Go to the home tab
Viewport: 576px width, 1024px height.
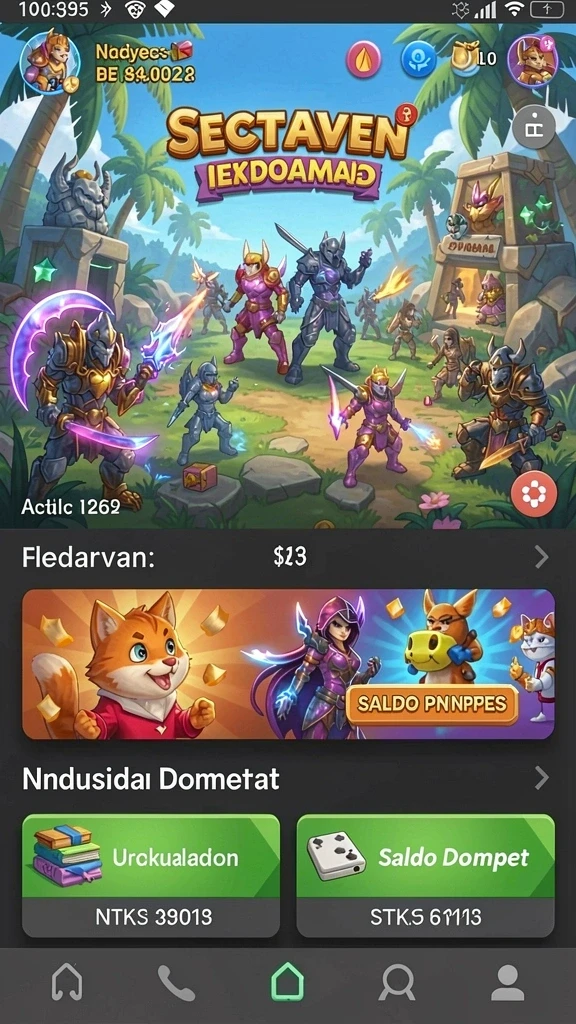click(287, 982)
